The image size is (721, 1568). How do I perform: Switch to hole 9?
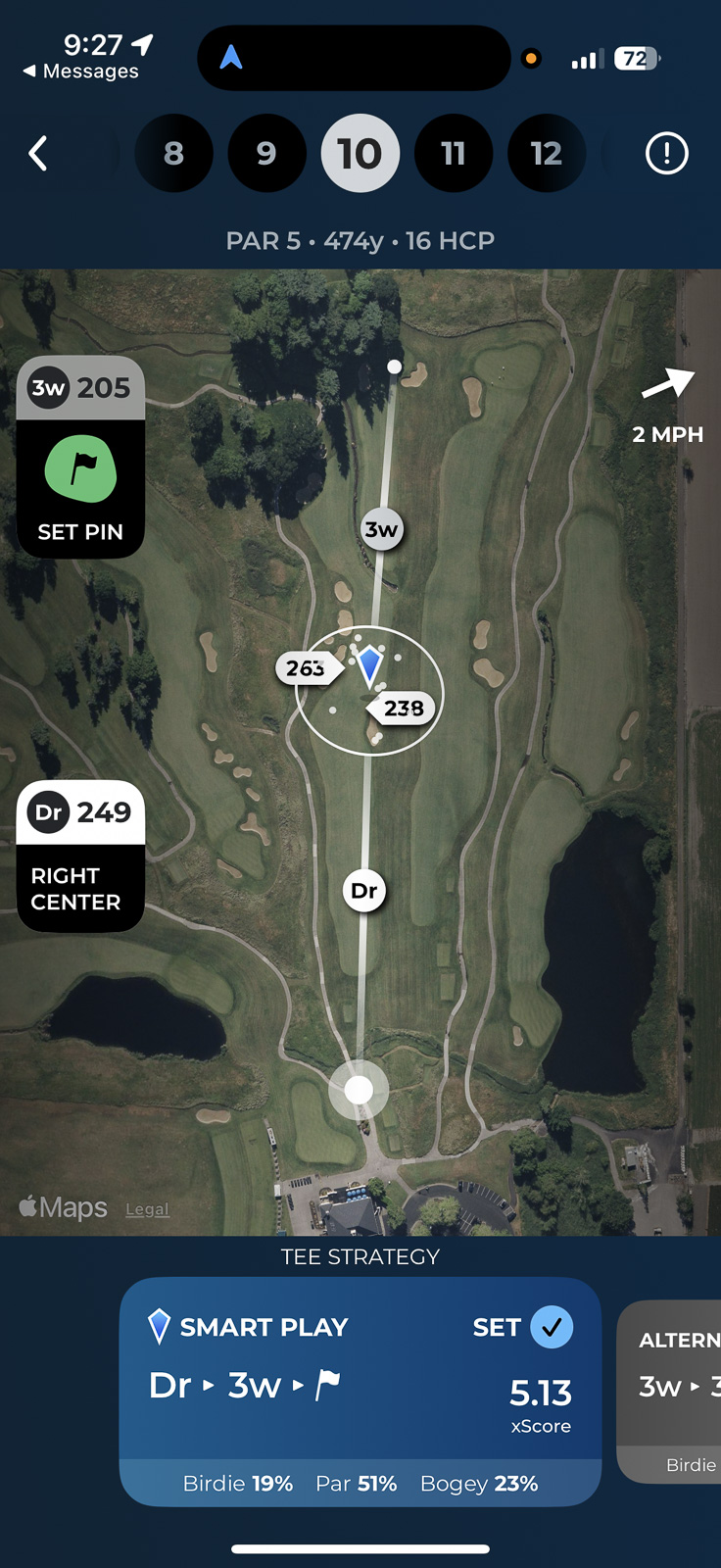(x=266, y=153)
